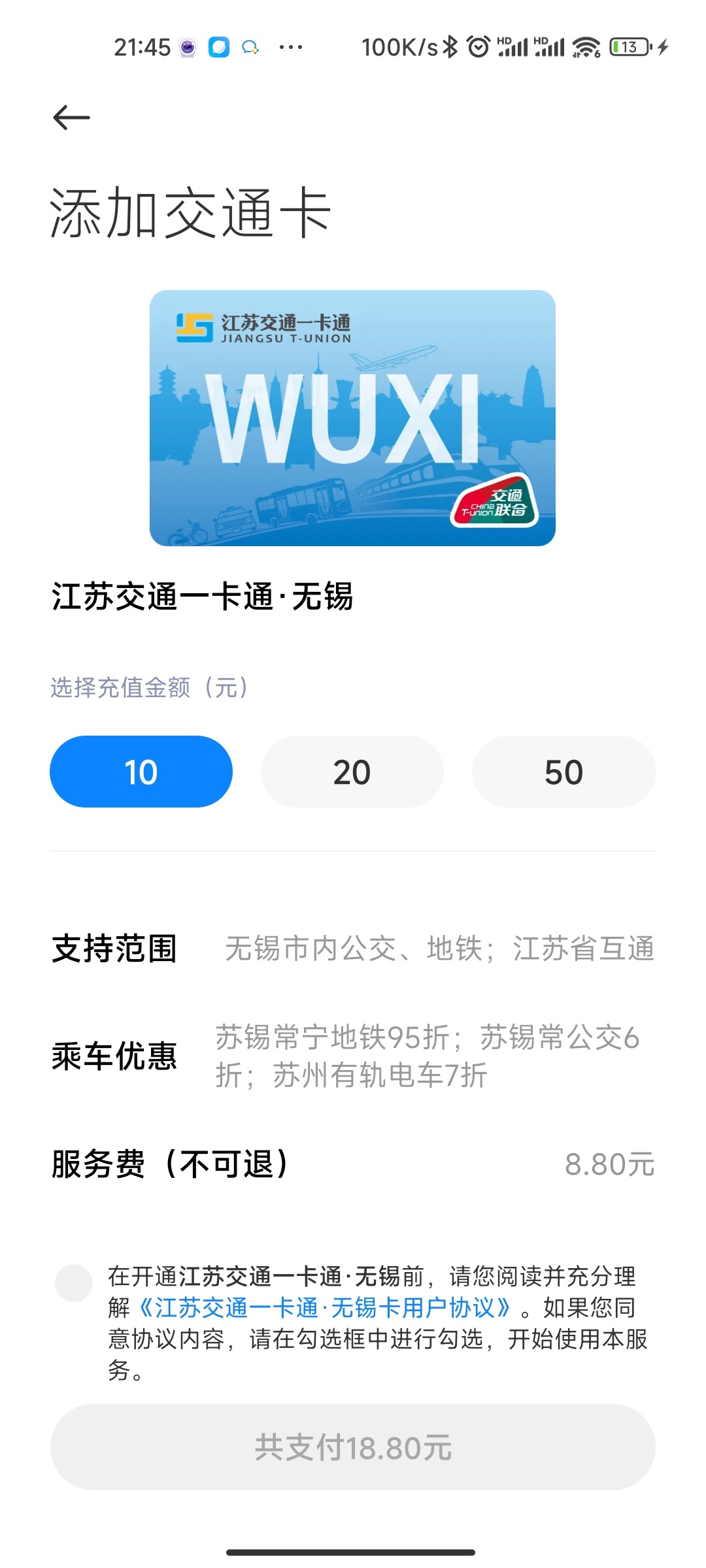Go back using the arrow icon
706x1568 pixels.
point(71,118)
